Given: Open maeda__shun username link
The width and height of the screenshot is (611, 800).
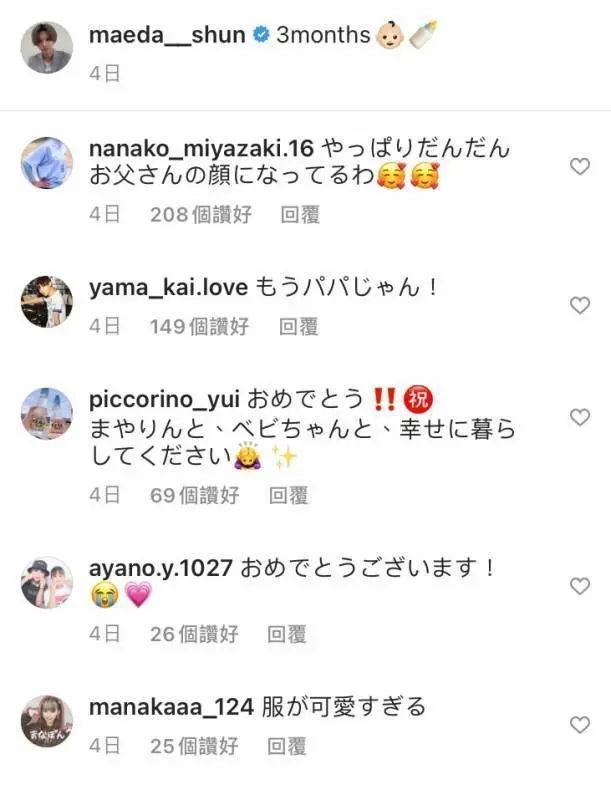Looking at the screenshot, I should coord(166,35).
